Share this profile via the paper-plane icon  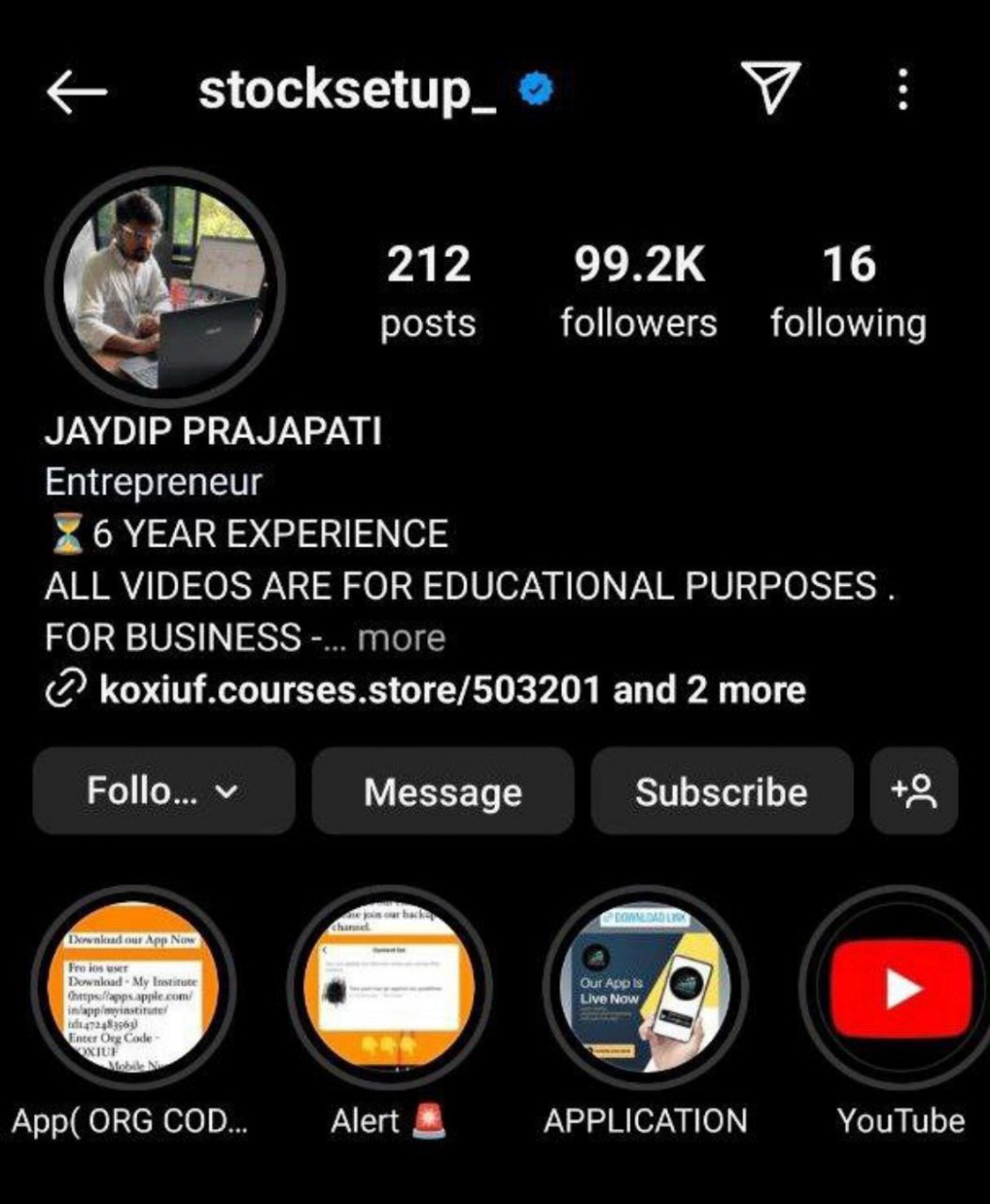click(771, 87)
